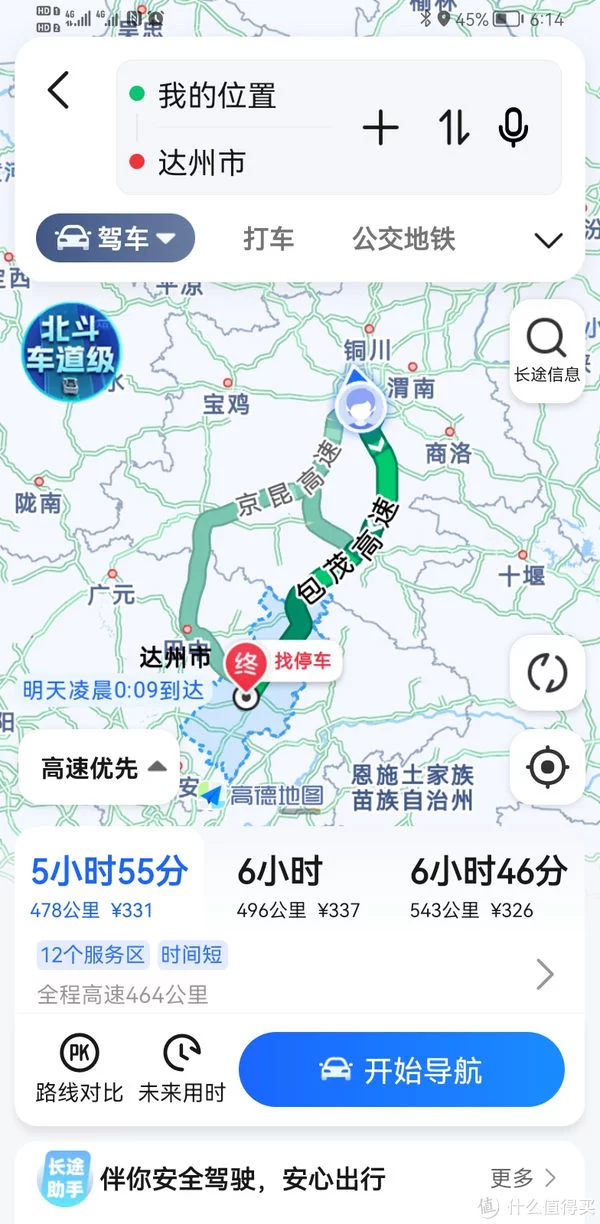Go back from route planning
The width and height of the screenshot is (600, 1224).
pos(59,91)
